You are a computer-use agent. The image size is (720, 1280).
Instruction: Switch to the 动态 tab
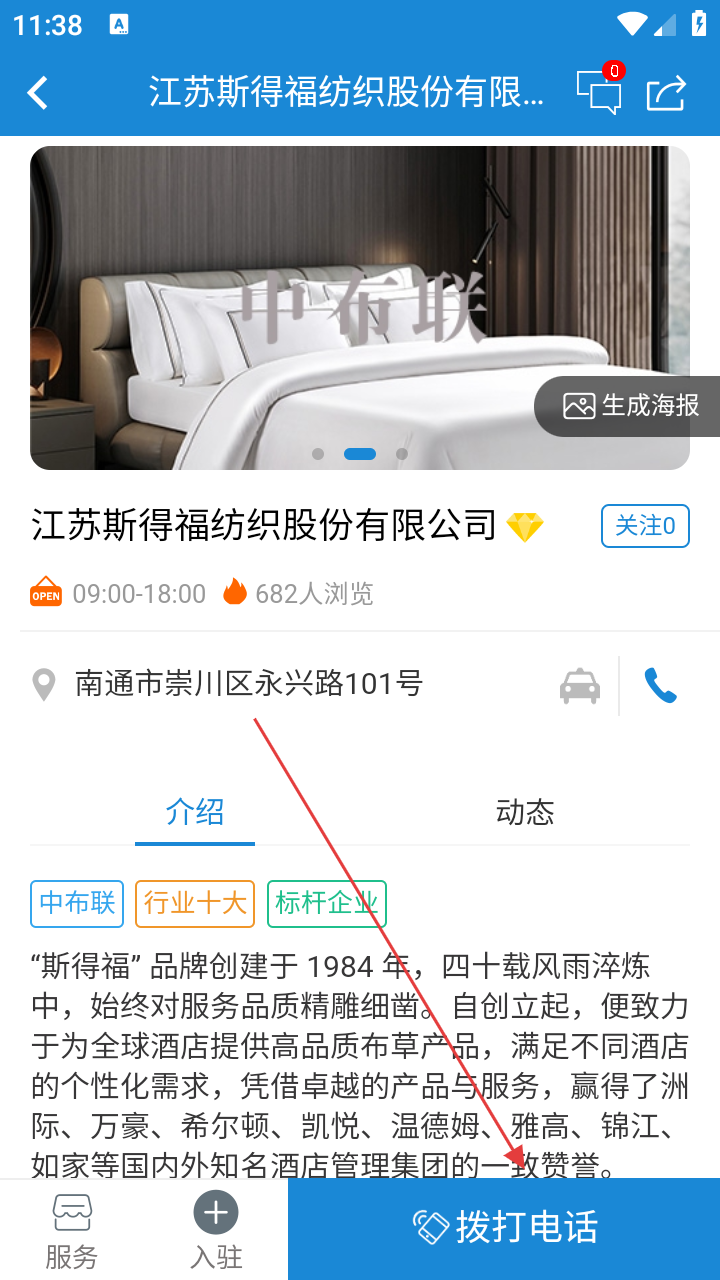[x=525, y=812]
